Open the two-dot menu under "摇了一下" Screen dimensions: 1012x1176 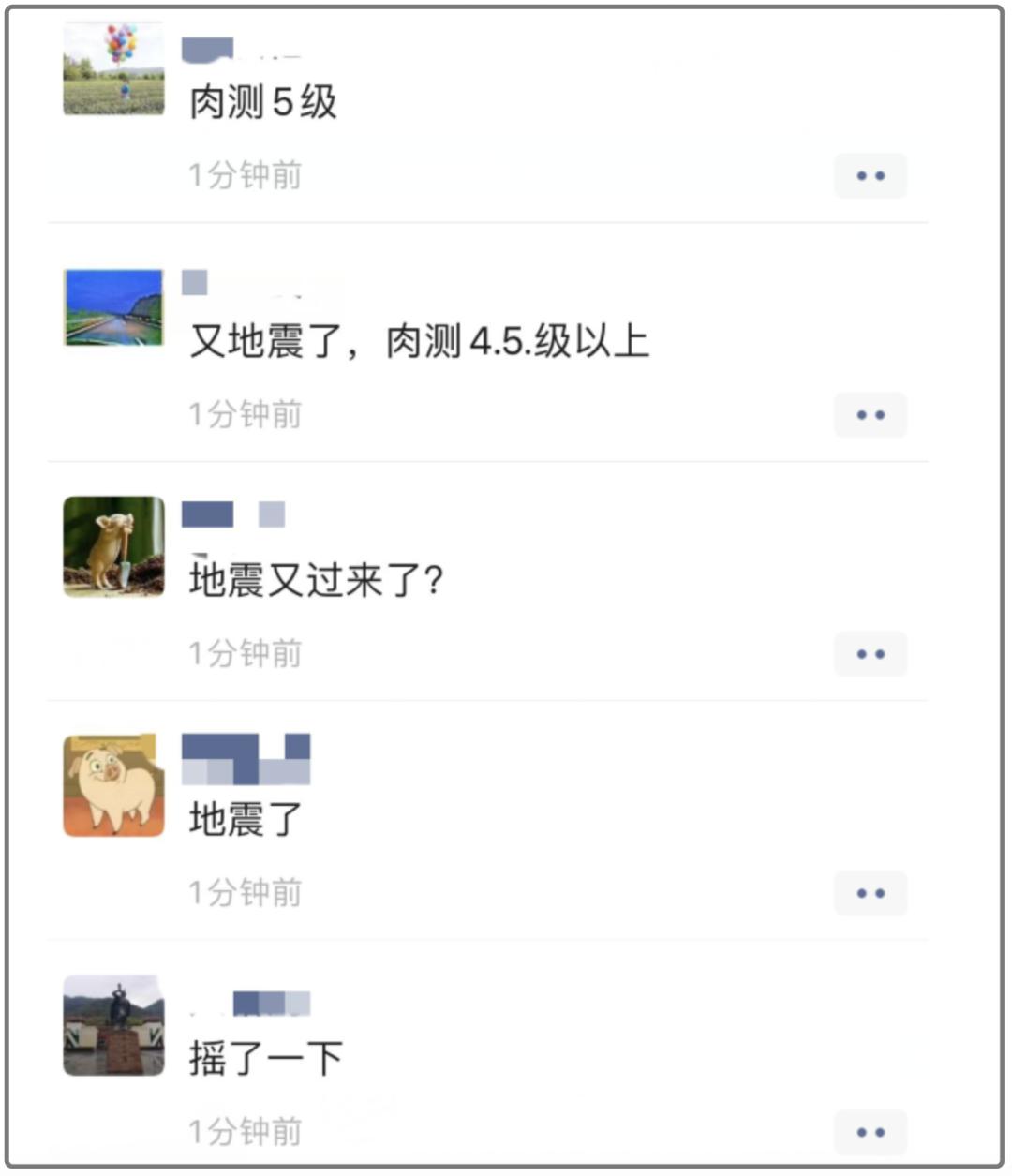870,1132
